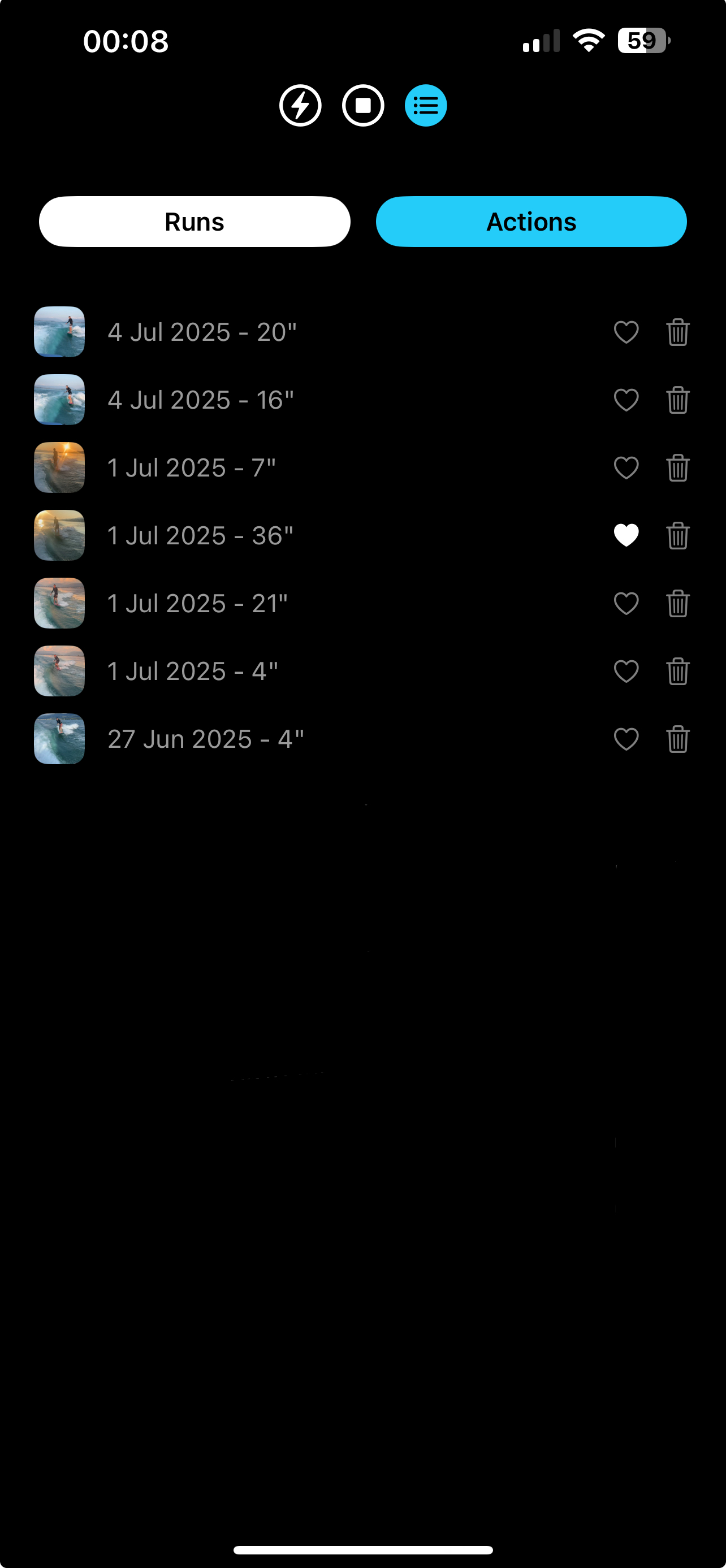The width and height of the screenshot is (726, 1568).
Task: Favorite the 27 Jun 2025 - 4" run
Action: point(626,739)
